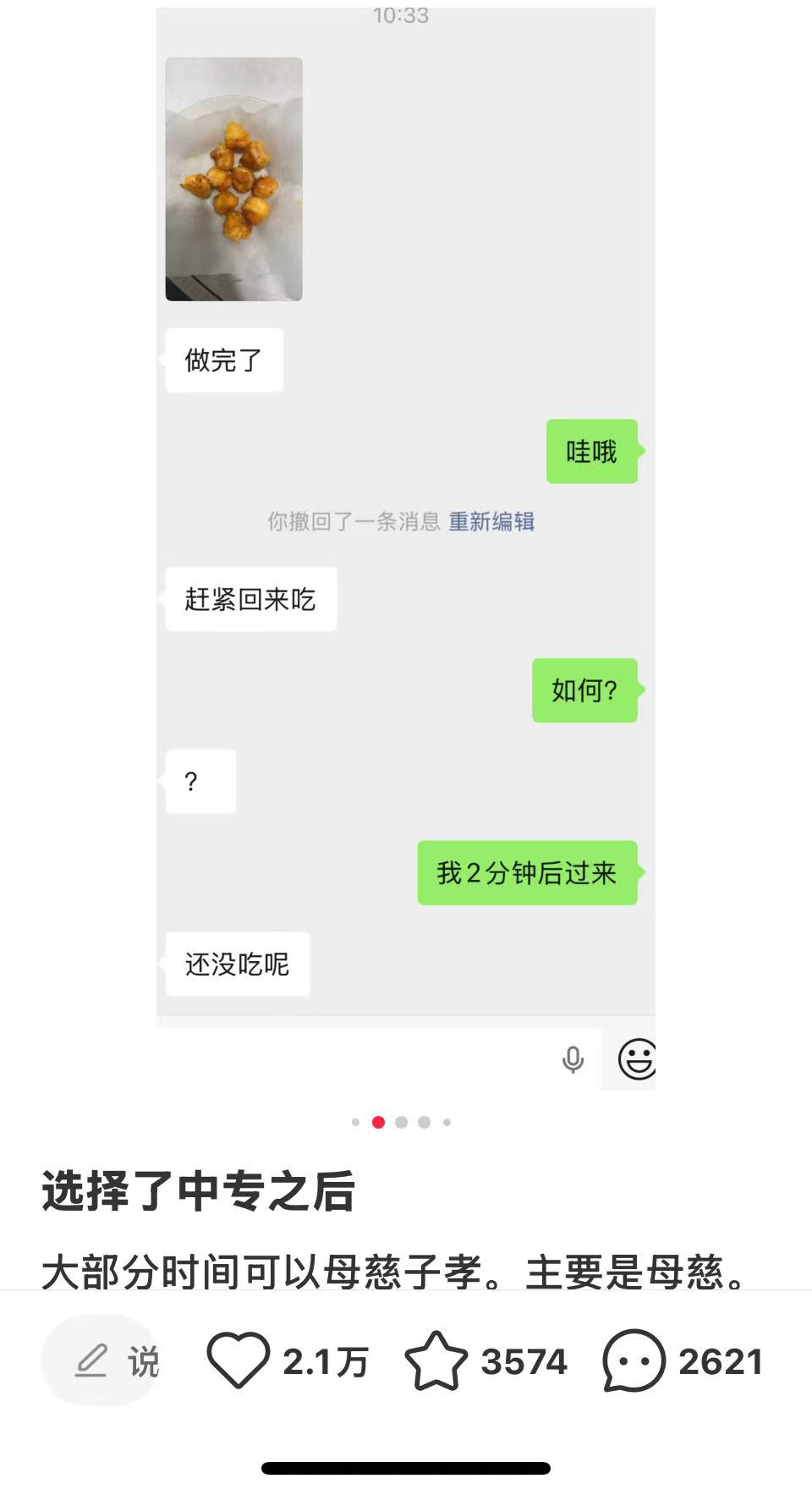Open the fried food photo thumbnail

click(x=233, y=179)
